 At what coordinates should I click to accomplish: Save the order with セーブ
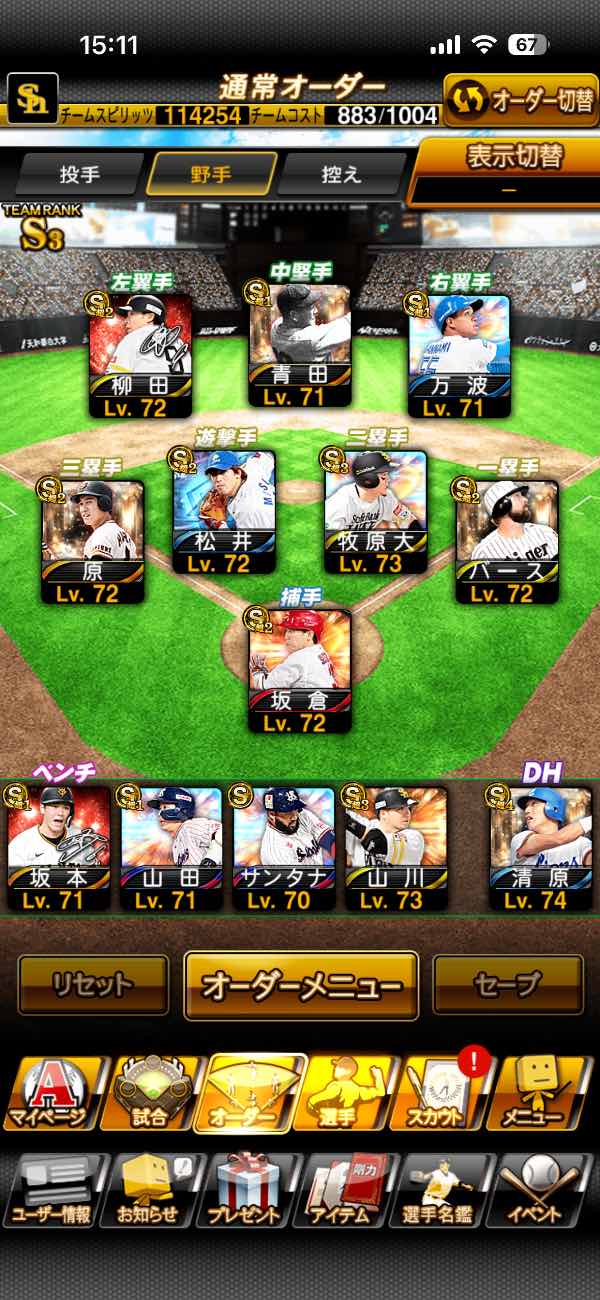click(508, 985)
